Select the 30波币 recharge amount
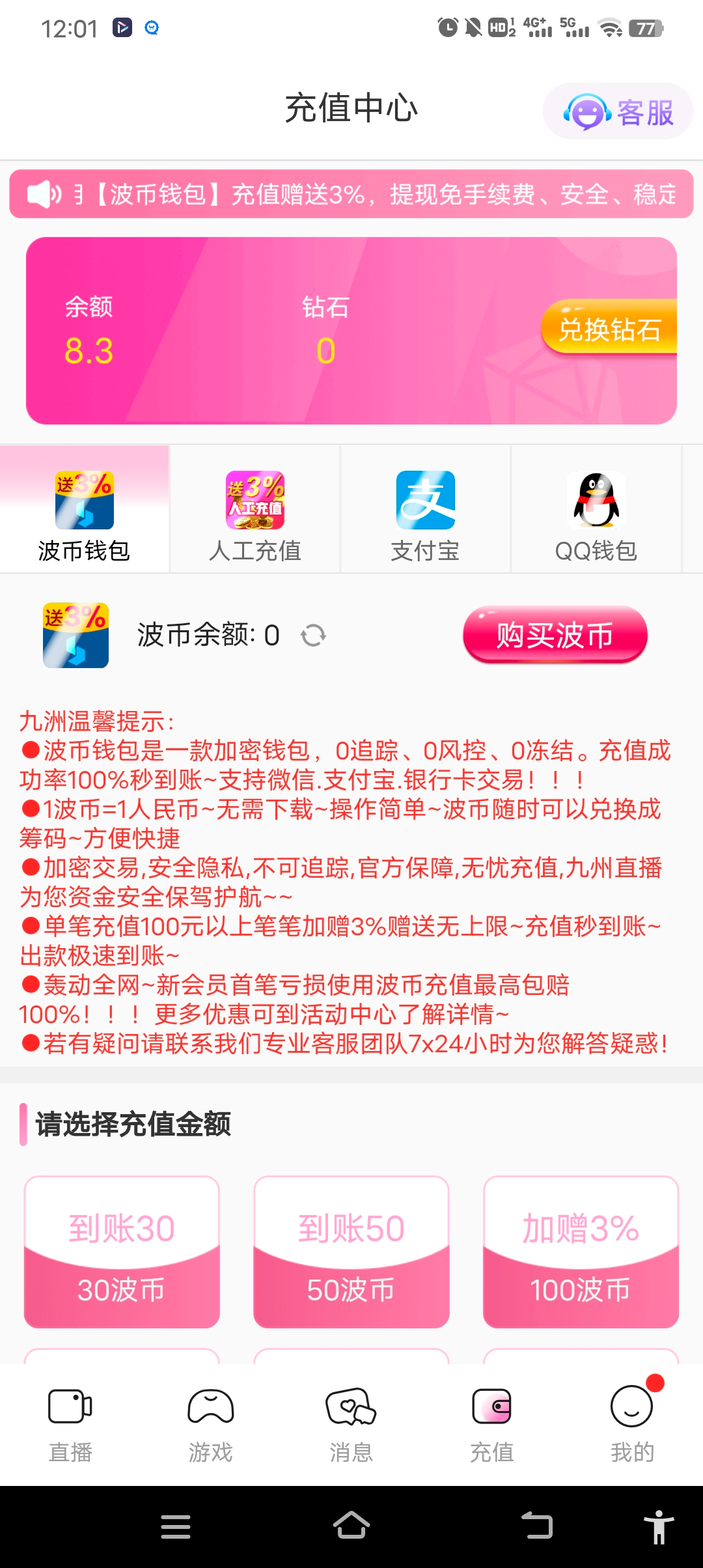Screen dimensions: 703x1568 pos(121,1252)
